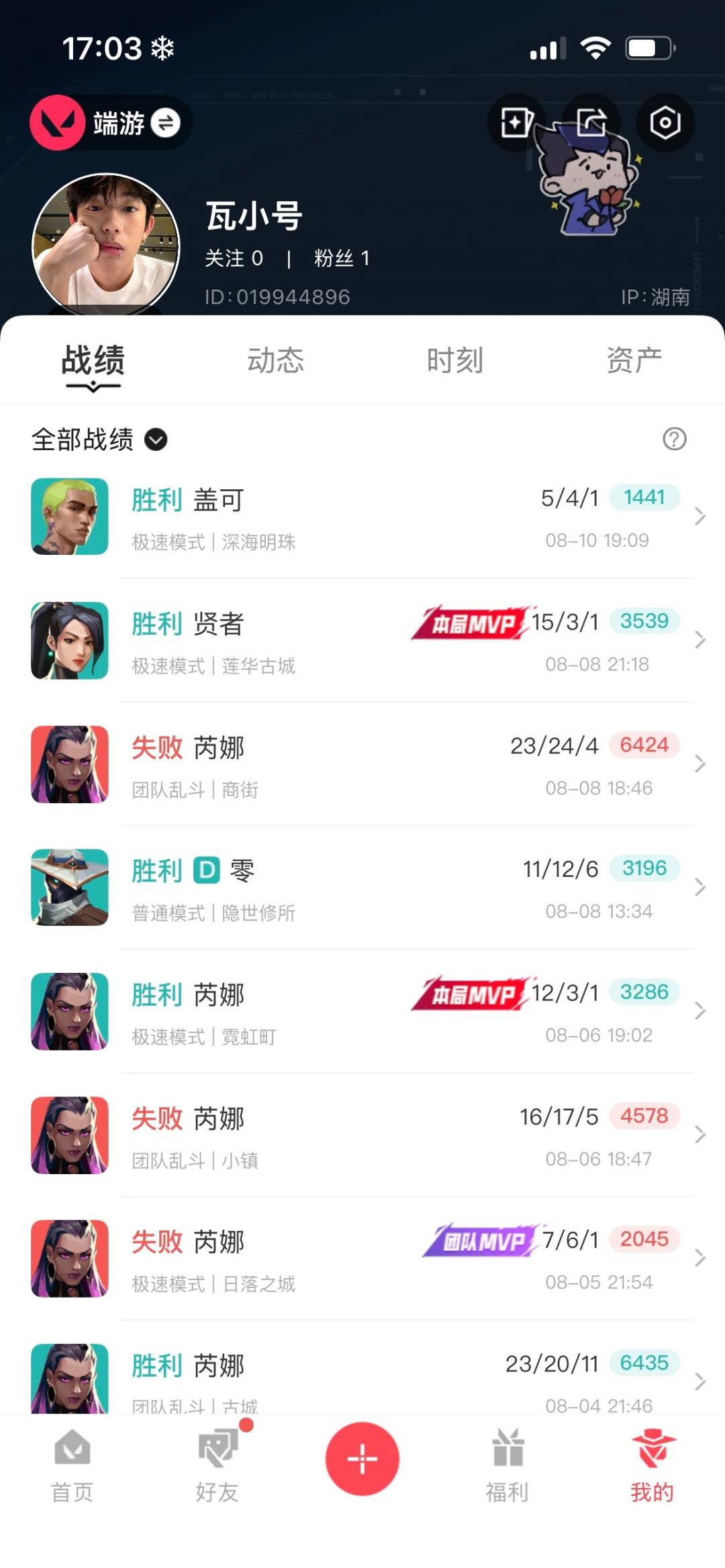The image size is (725, 1568).
Task: Switch to the 资产 tab
Action: click(634, 361)
